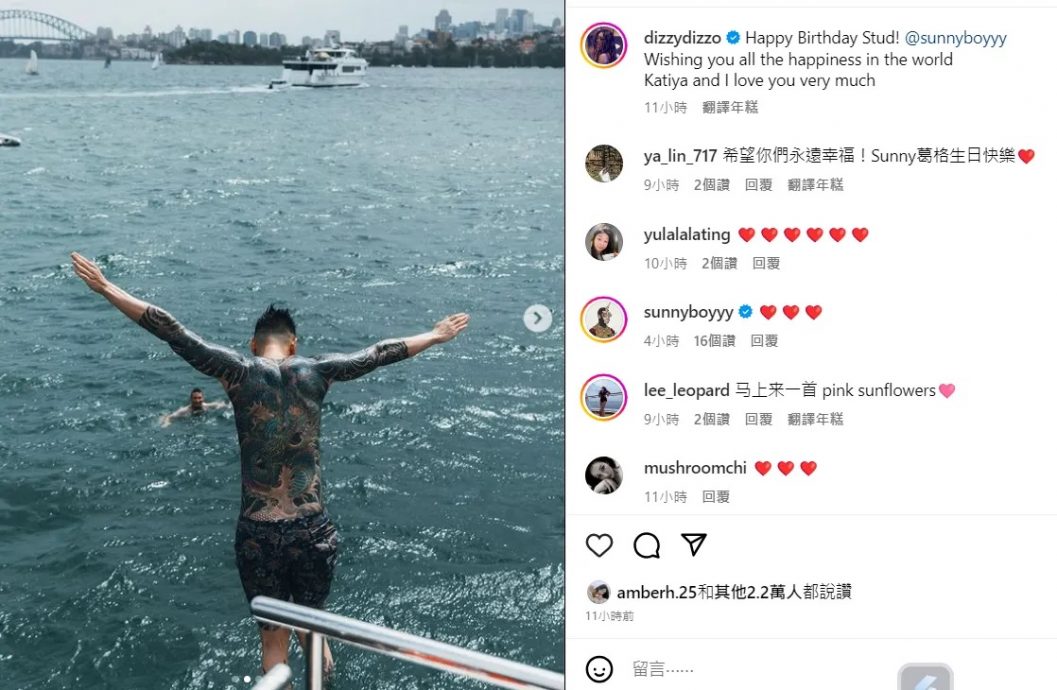Reply to sunnyboyyy's comment
This screenshot has width=1057, height=690.
(x=764, y=341)
